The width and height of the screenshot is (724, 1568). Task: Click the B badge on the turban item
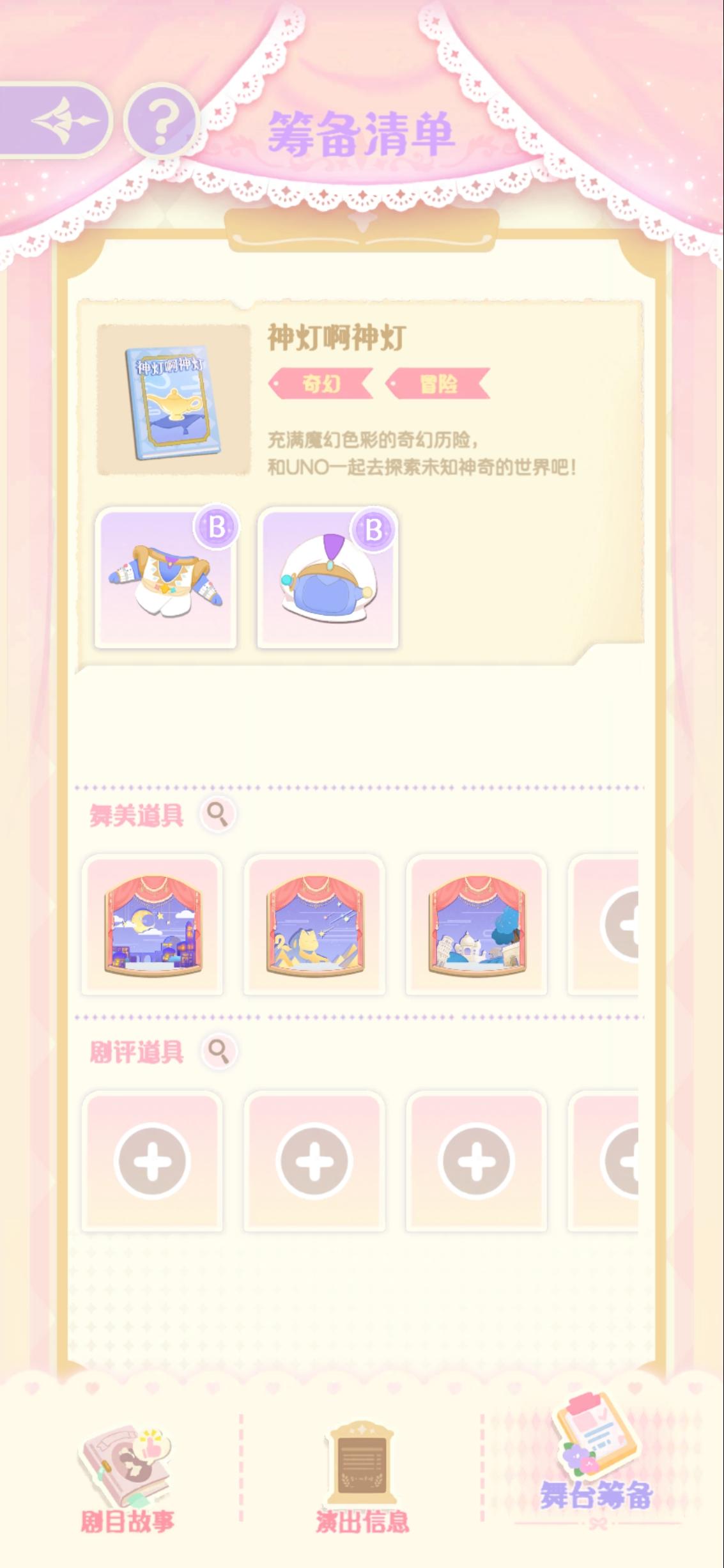click(373, 527)
